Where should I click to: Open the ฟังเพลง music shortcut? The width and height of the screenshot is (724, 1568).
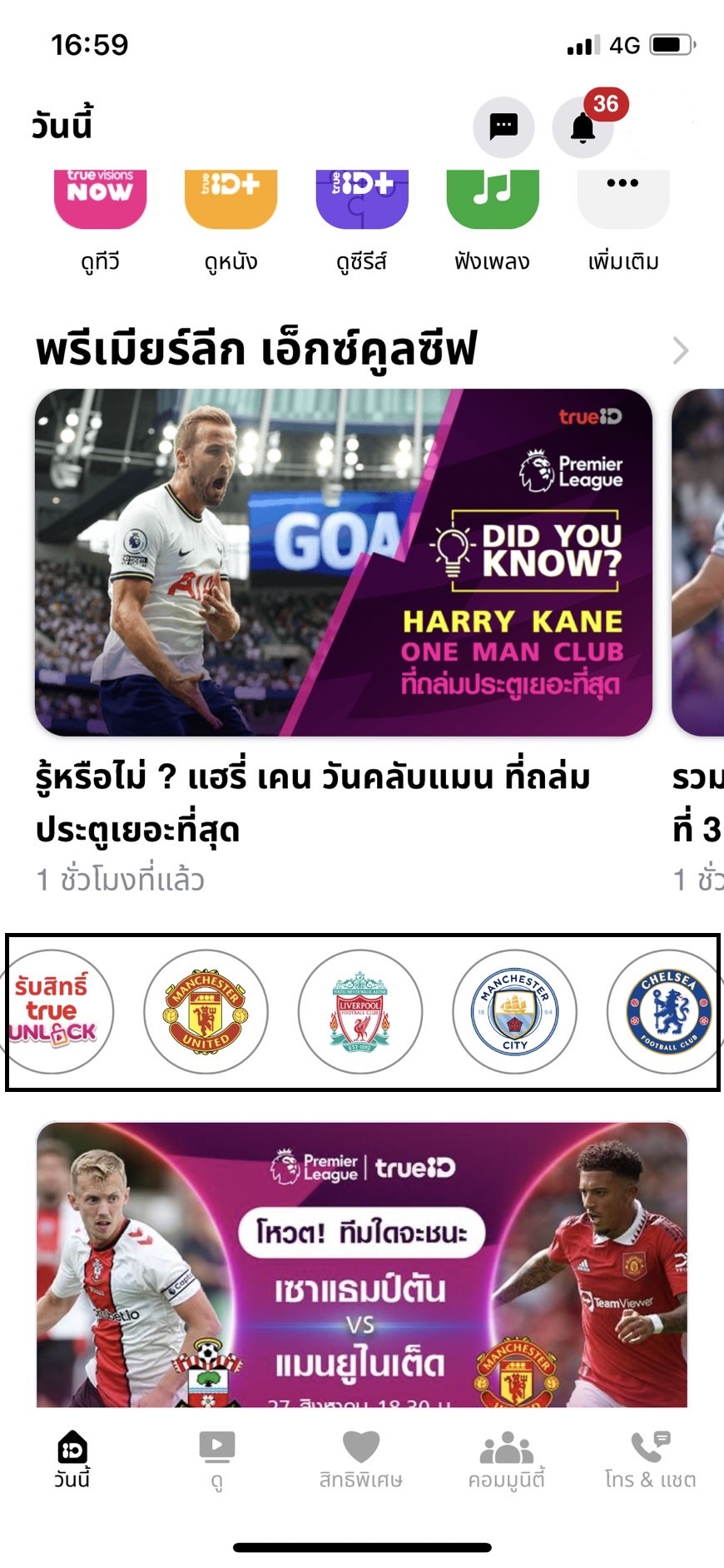(493, 200)
